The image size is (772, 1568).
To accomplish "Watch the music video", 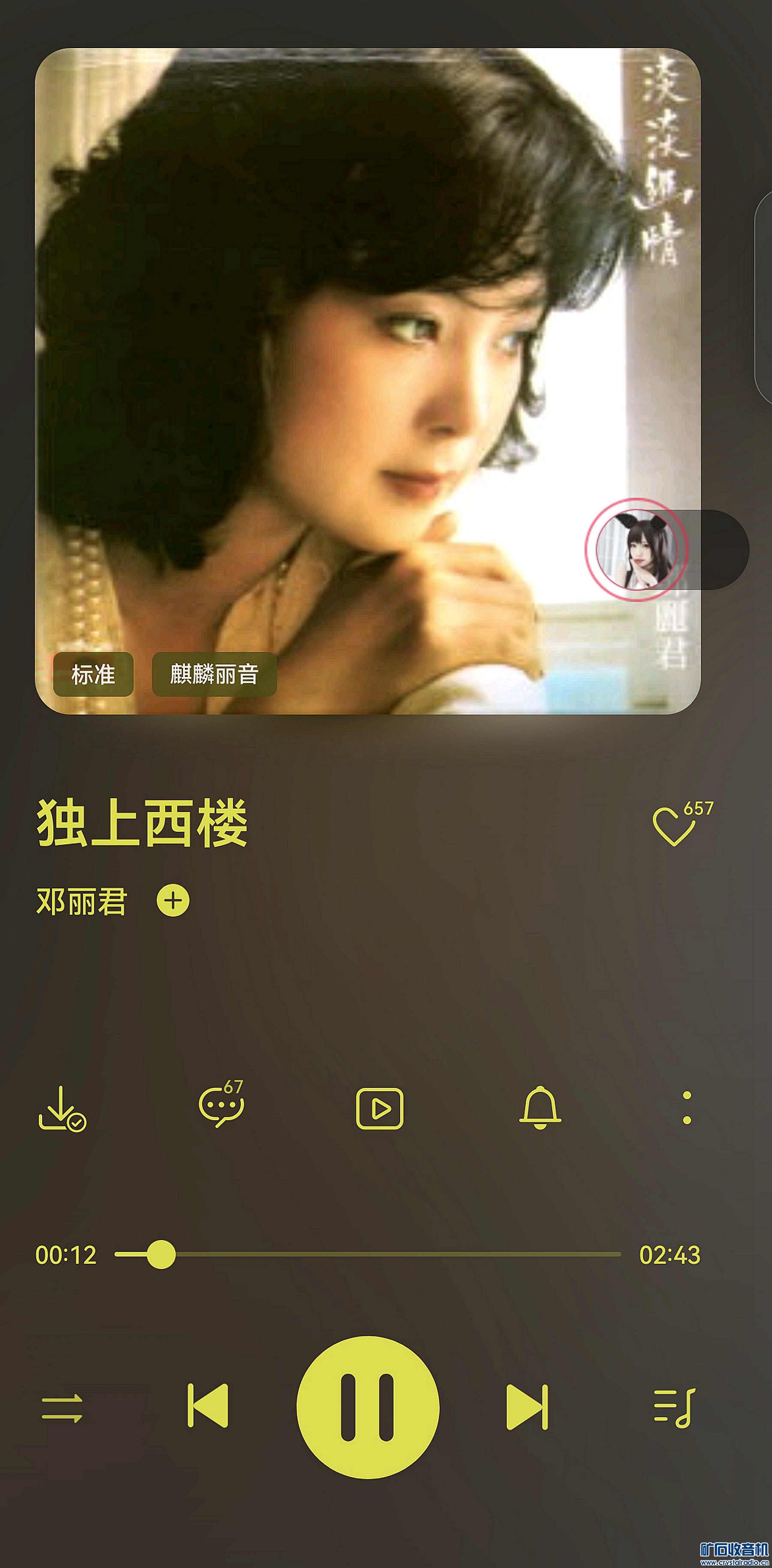I will click(380, 1108).
